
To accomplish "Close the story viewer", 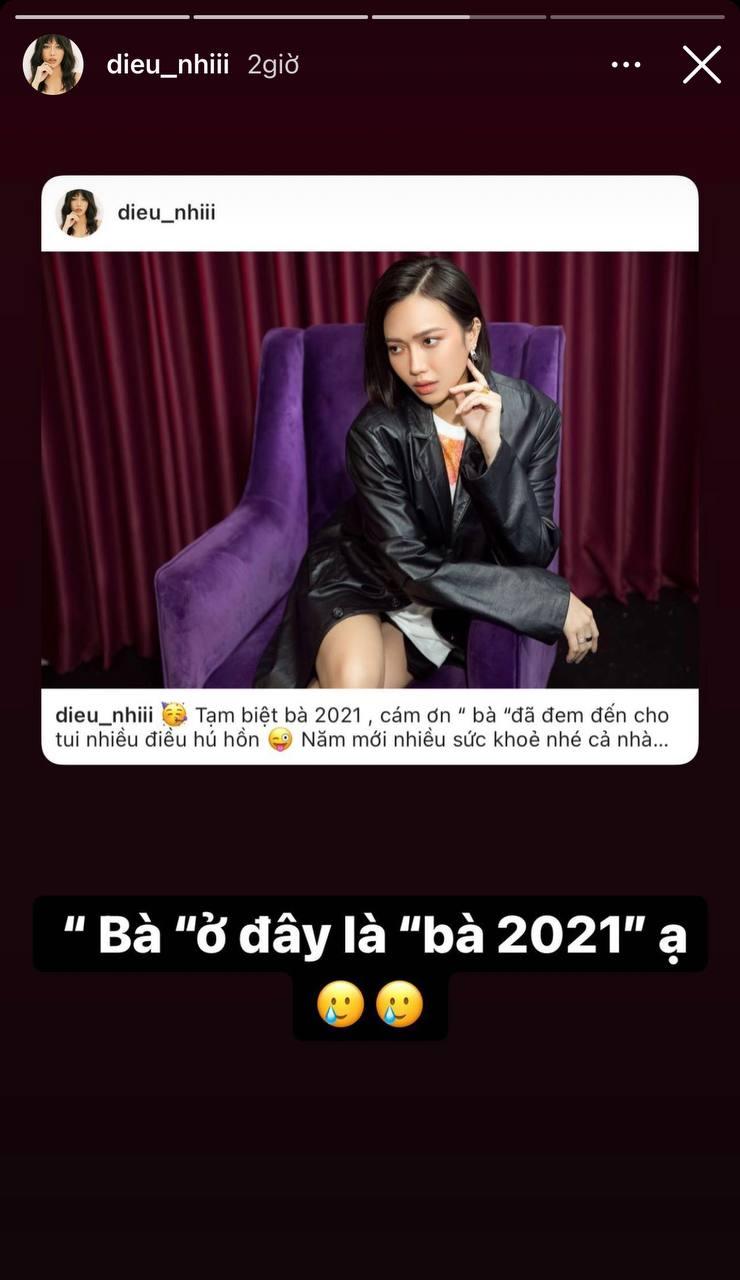I will pyautogui.click(x=701, y=65).
